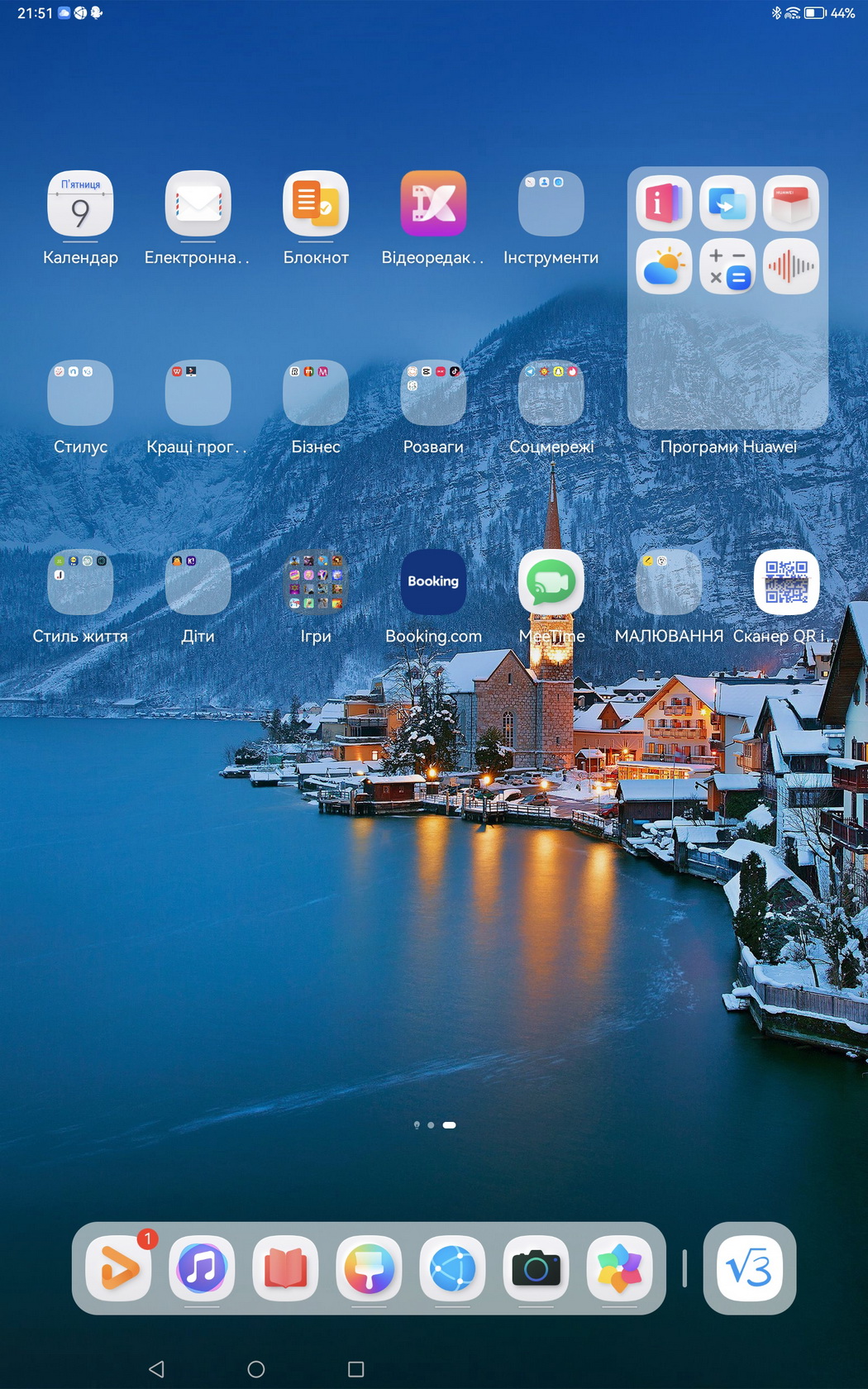The width and height of the screenshot is (868, 1389).
Task: Launch the Сканер QR app
Action: [x=786, y=582]
